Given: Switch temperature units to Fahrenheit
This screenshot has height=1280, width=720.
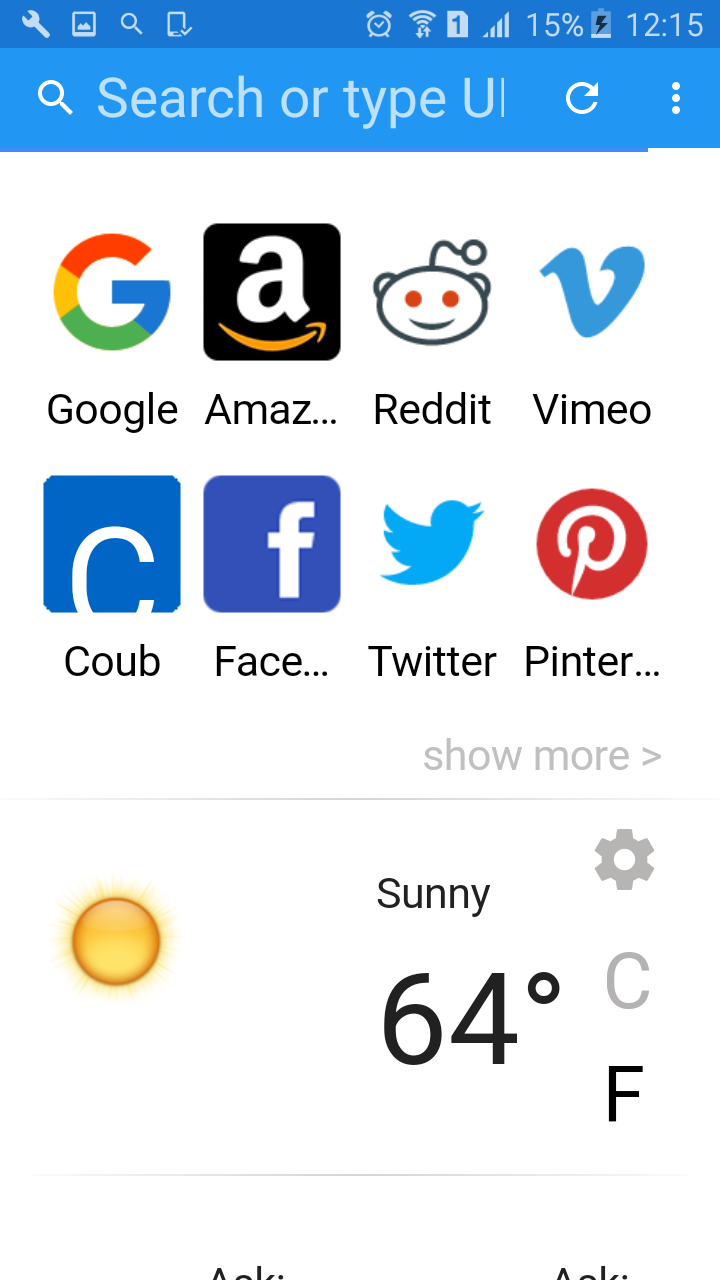Looking at the screenshot, I should click(624, 1093).
